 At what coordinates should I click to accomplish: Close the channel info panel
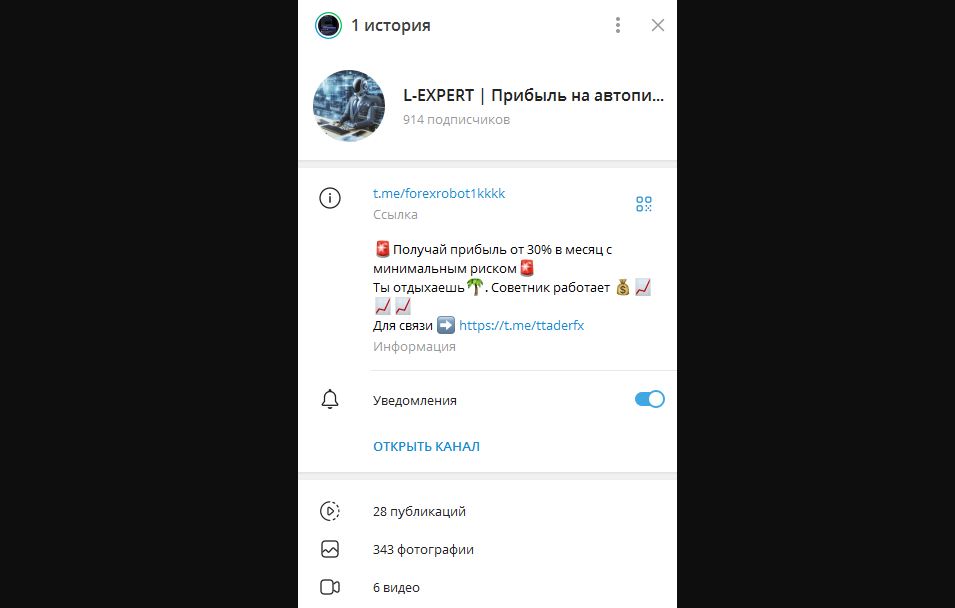point(657,25)
